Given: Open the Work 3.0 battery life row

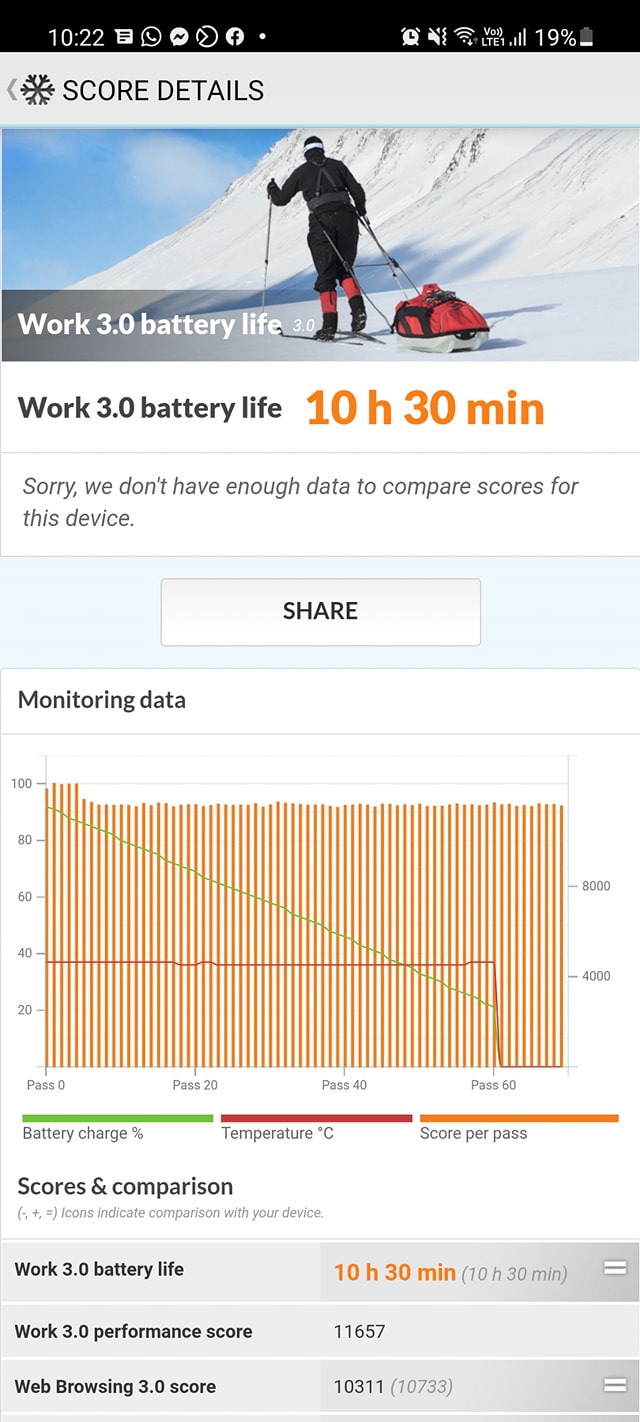Looking at the screenshot, I should tap(320, 1271).
